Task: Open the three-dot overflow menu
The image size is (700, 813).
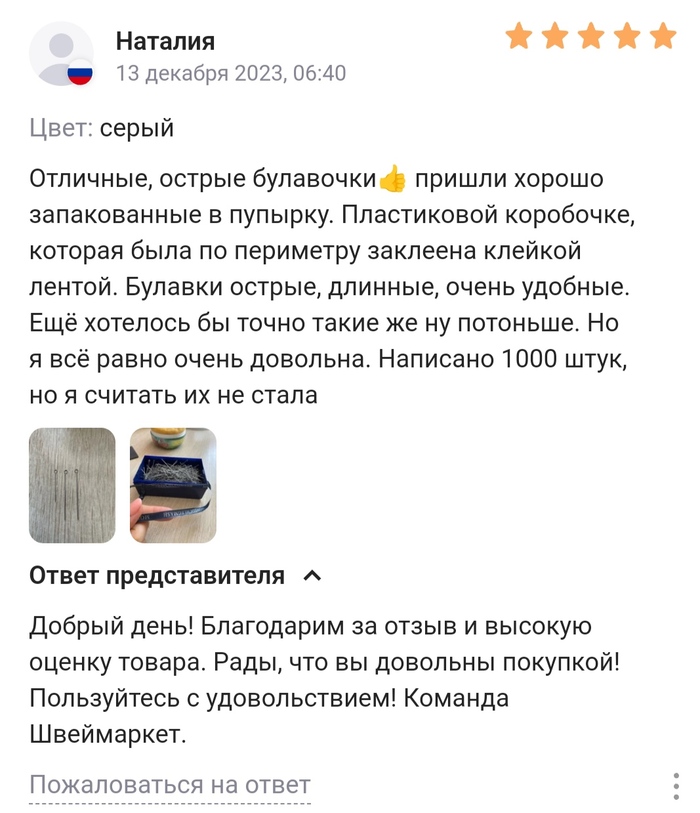Action: click(x=677, y=785)
